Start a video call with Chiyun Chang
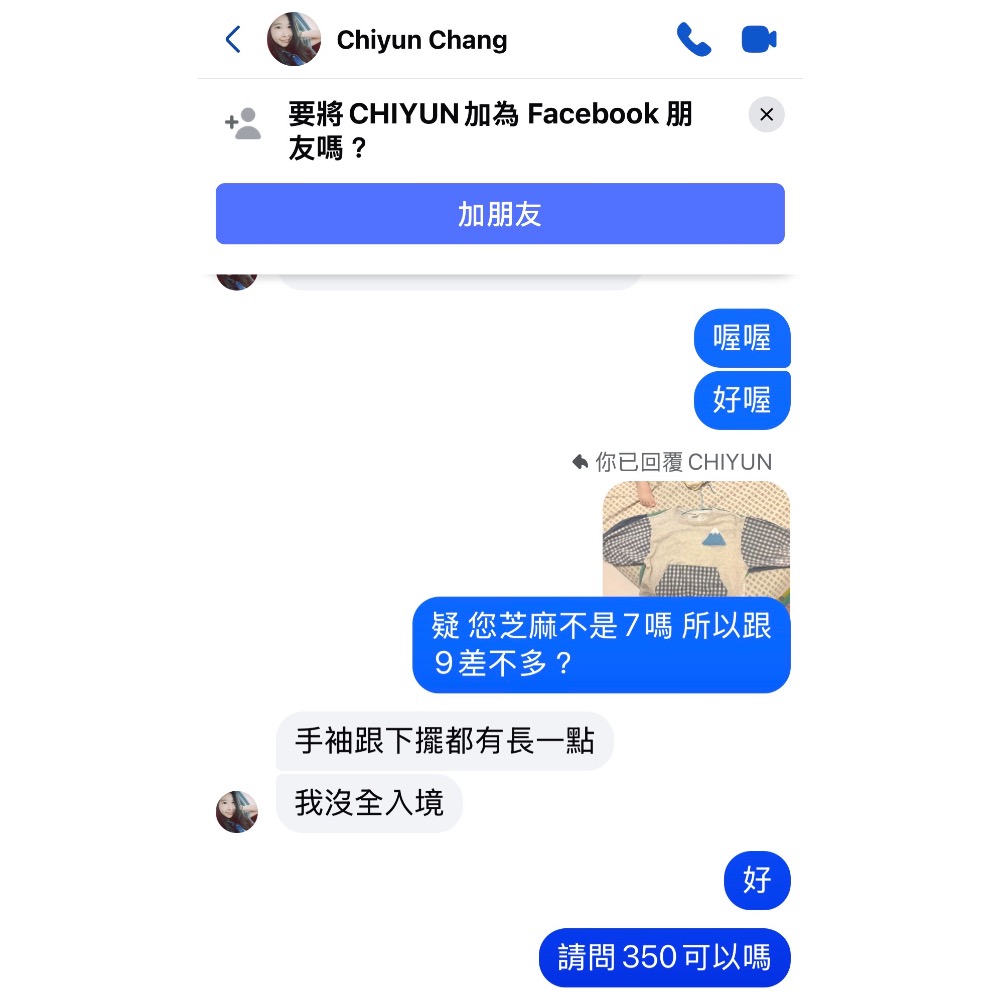This screenshot has height=1000, width=1000. point(759,40)
